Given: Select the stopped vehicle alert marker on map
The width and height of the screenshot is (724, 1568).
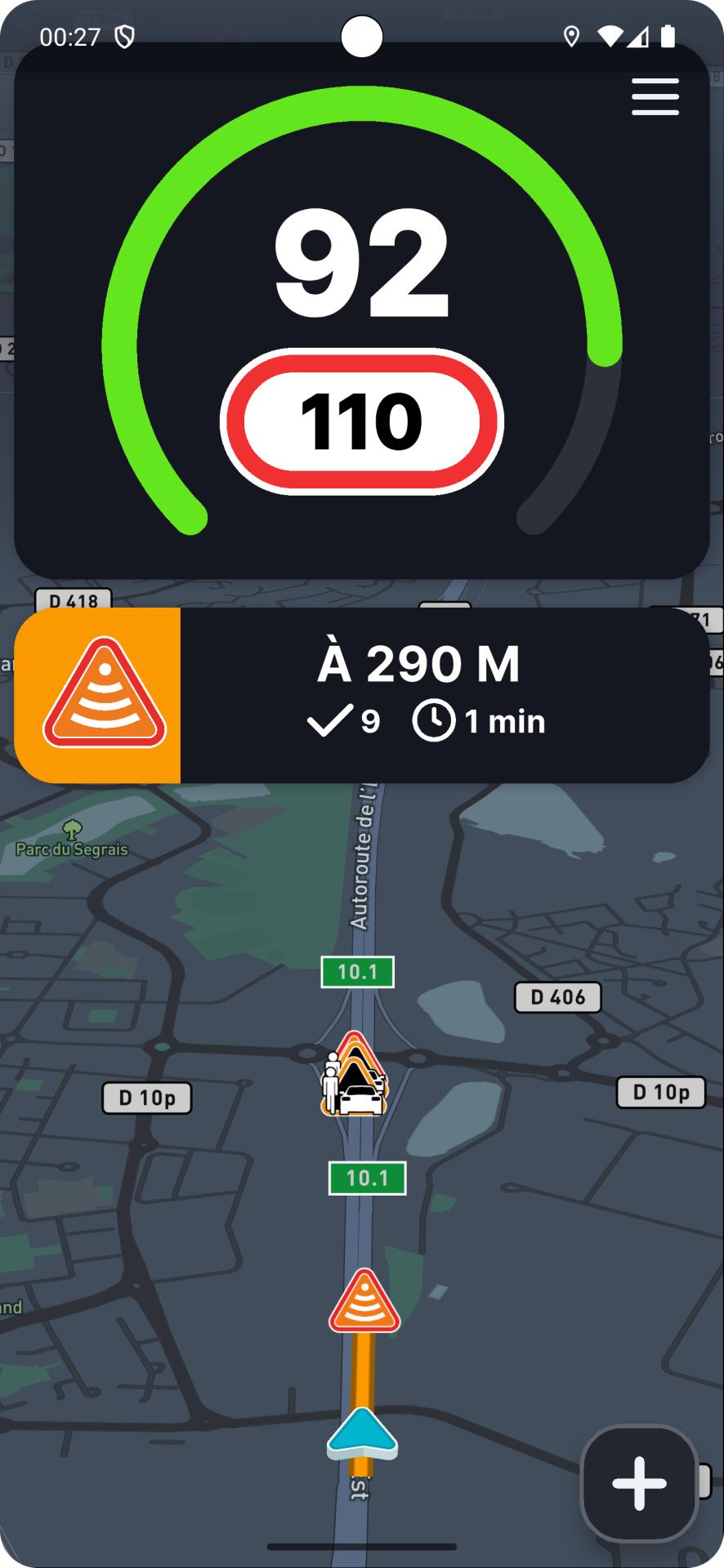Looking at the screenshot, I should point(355,1078).
